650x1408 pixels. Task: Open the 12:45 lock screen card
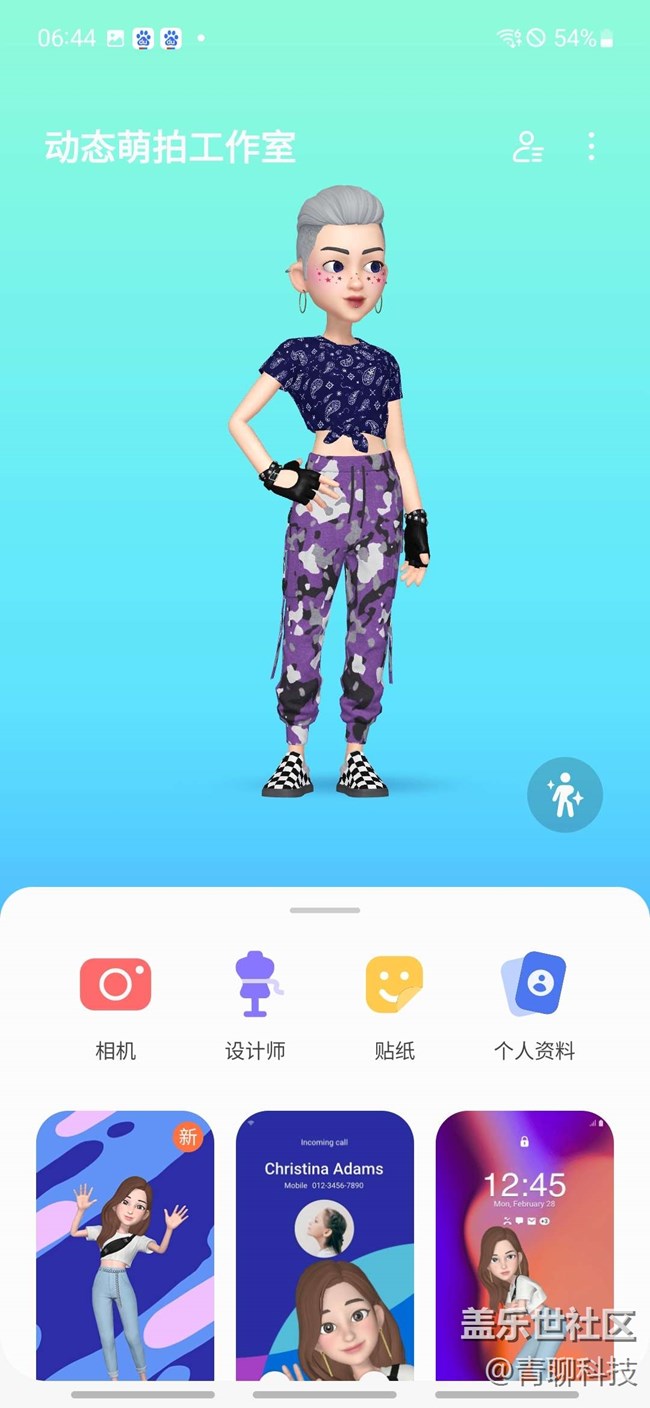tap(524, 1245)
